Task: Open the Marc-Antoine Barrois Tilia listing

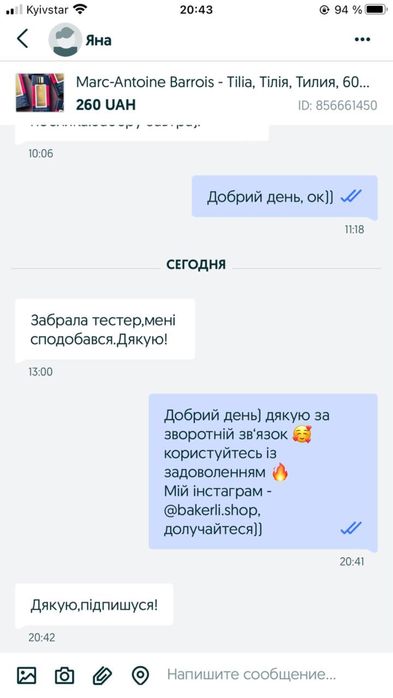Action: [196, 93]
